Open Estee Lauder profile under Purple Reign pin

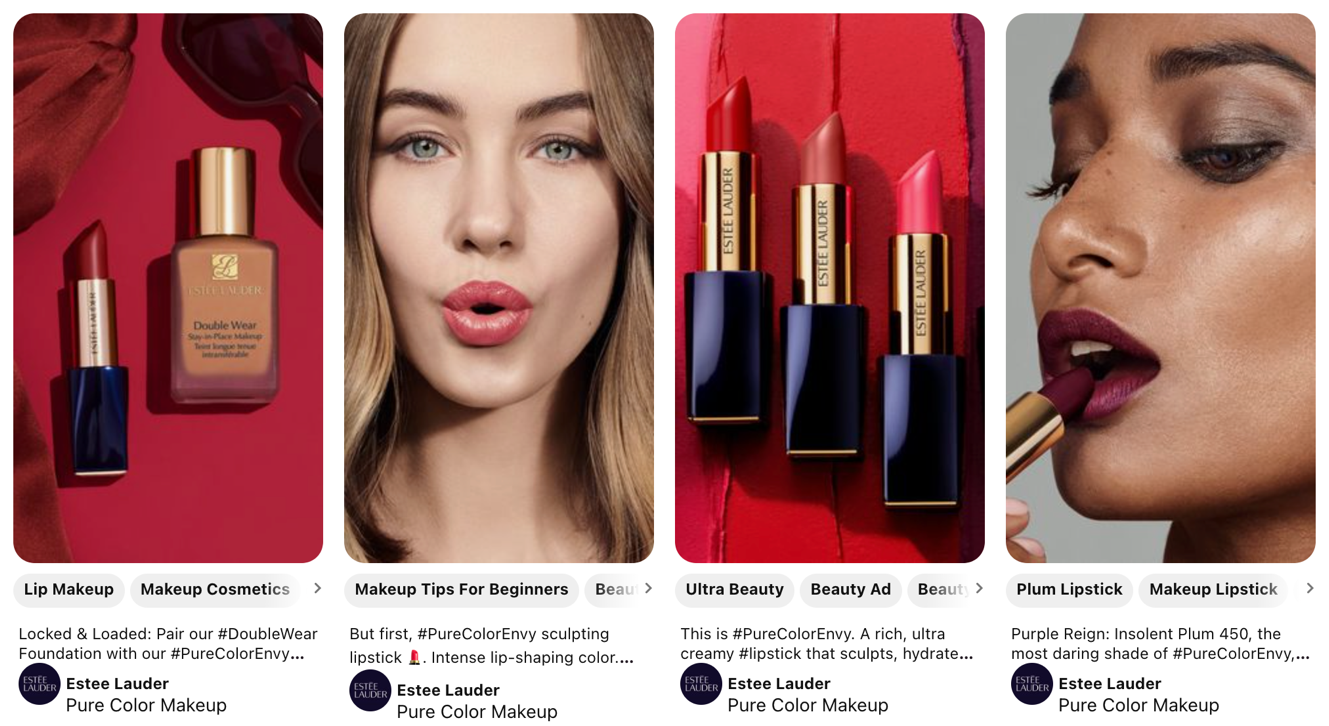(x=1109, y=684)
